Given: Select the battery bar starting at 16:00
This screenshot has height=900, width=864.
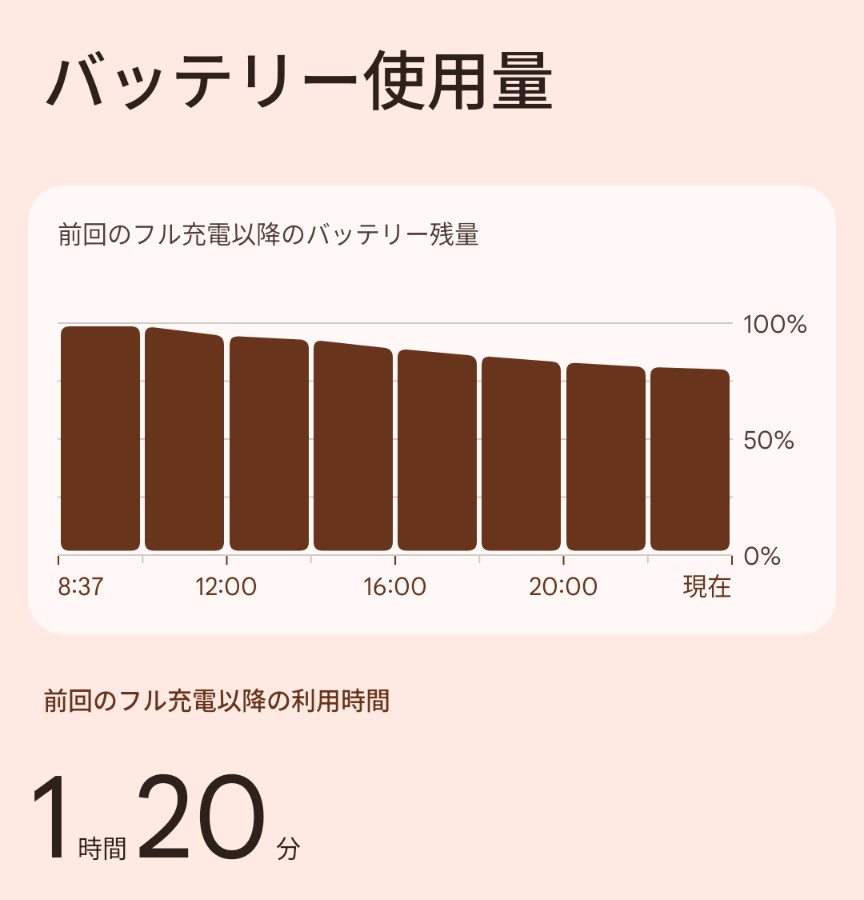Looking at the screenshot, I should click(437, 452).
